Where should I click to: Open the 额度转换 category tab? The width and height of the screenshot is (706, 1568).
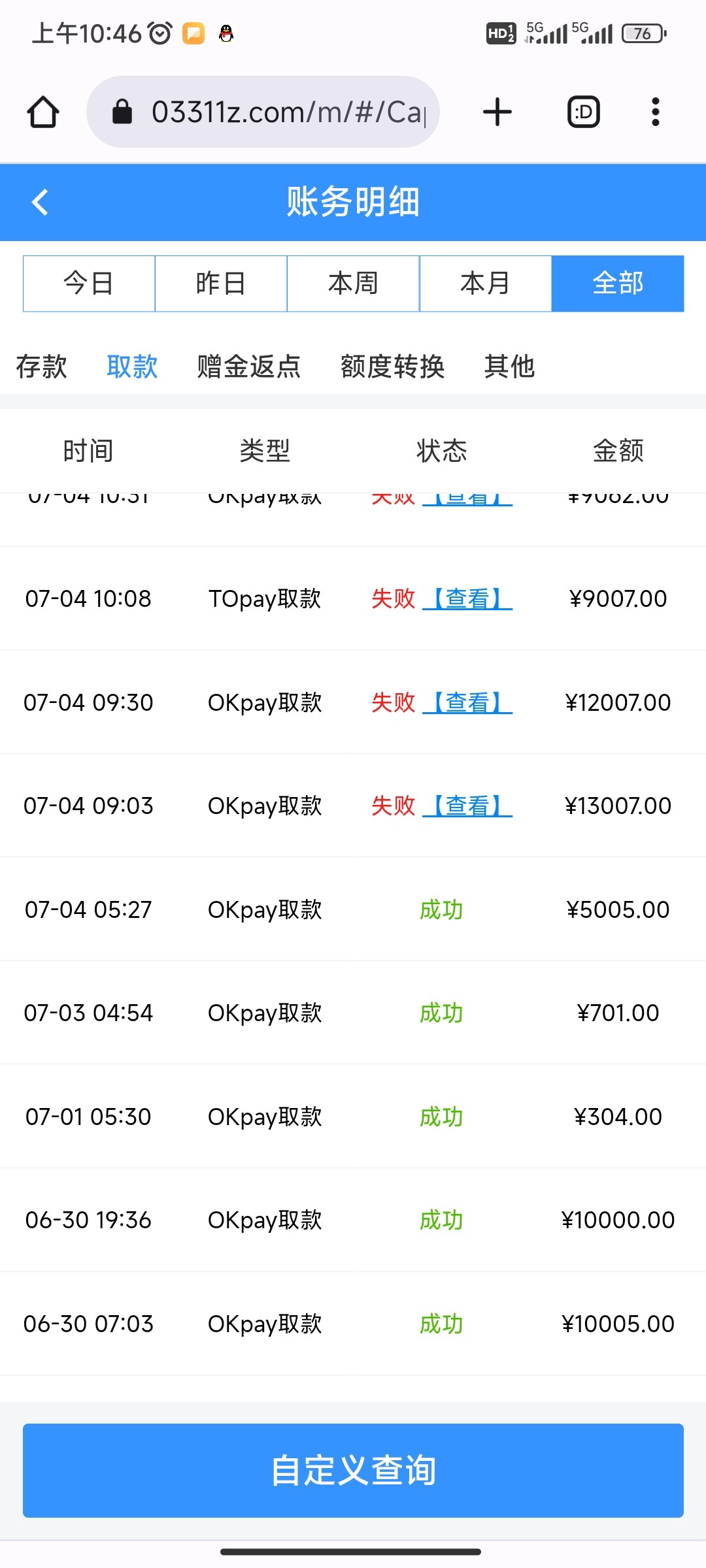pyautogui.click(x=392, y=367)
